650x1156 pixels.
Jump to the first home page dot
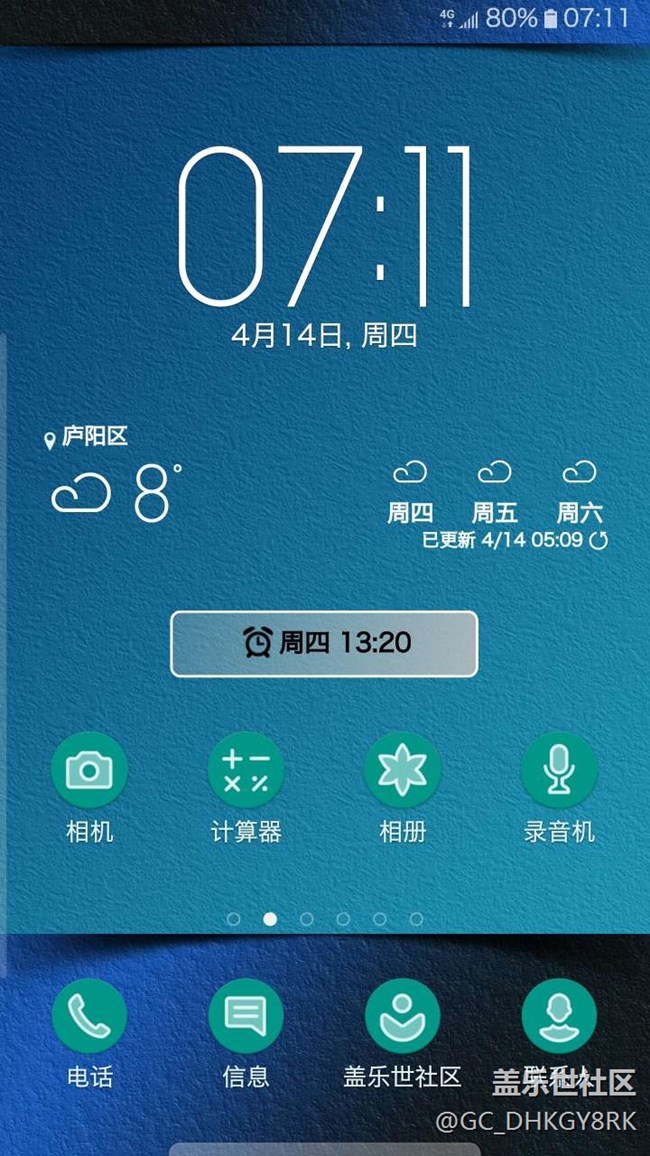click(x=233, y=918)
